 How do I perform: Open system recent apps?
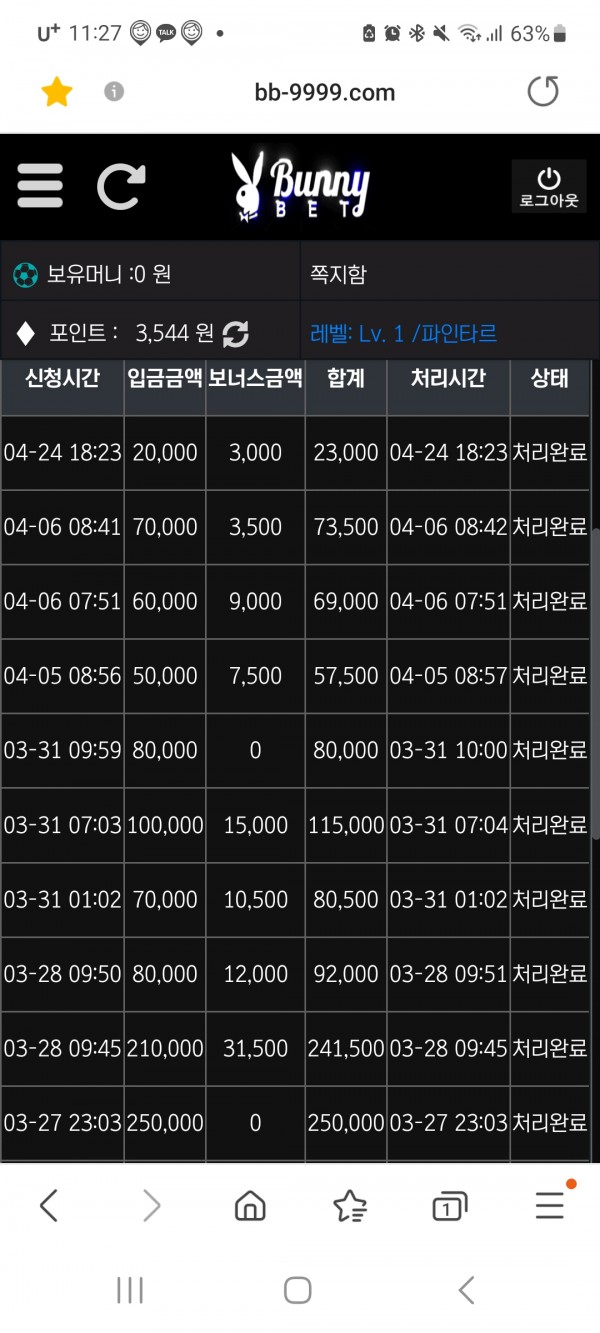pyautogui.click(x=130, y=1290)
